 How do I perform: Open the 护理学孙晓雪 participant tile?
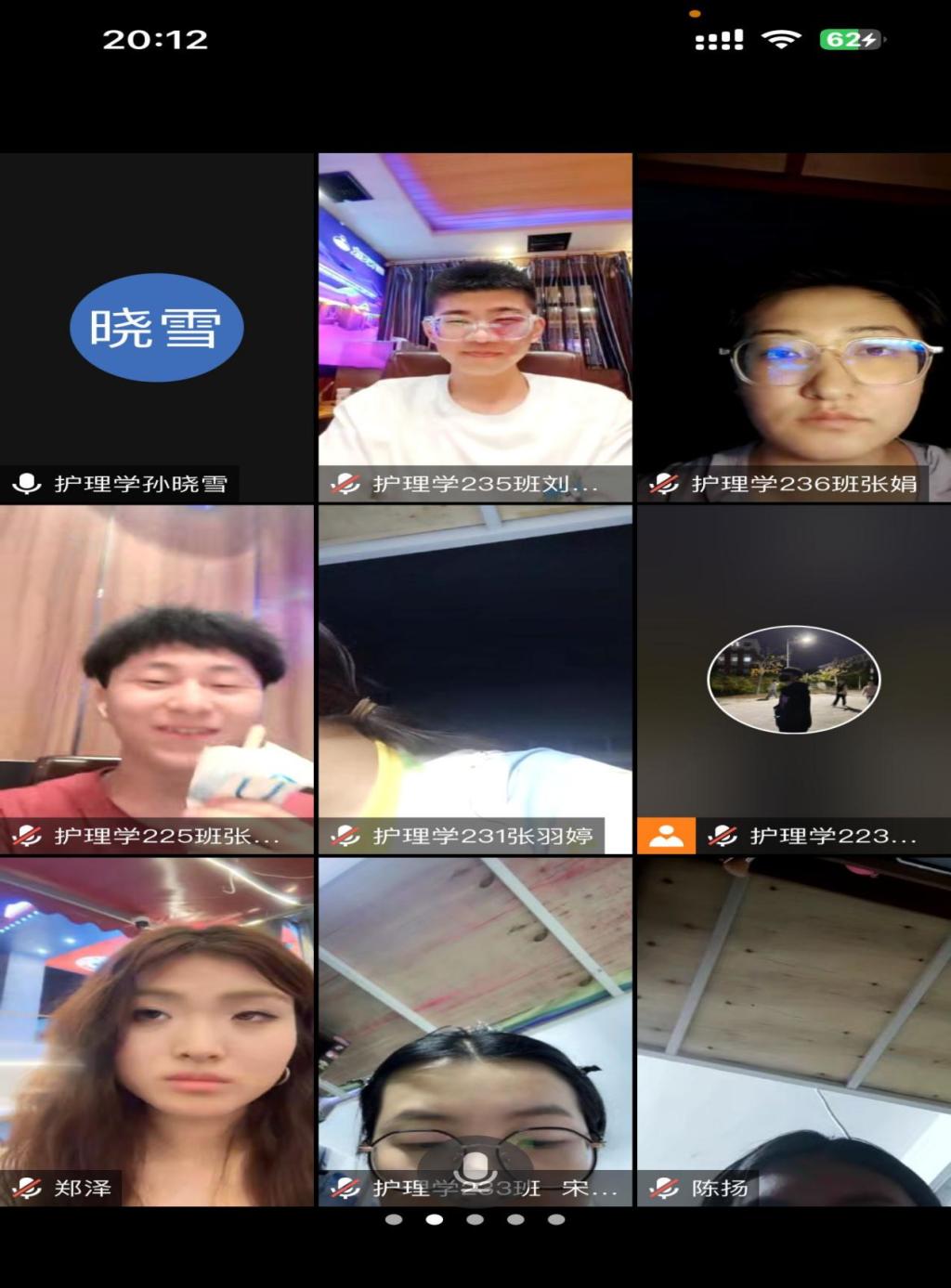[x=157, y=327]
